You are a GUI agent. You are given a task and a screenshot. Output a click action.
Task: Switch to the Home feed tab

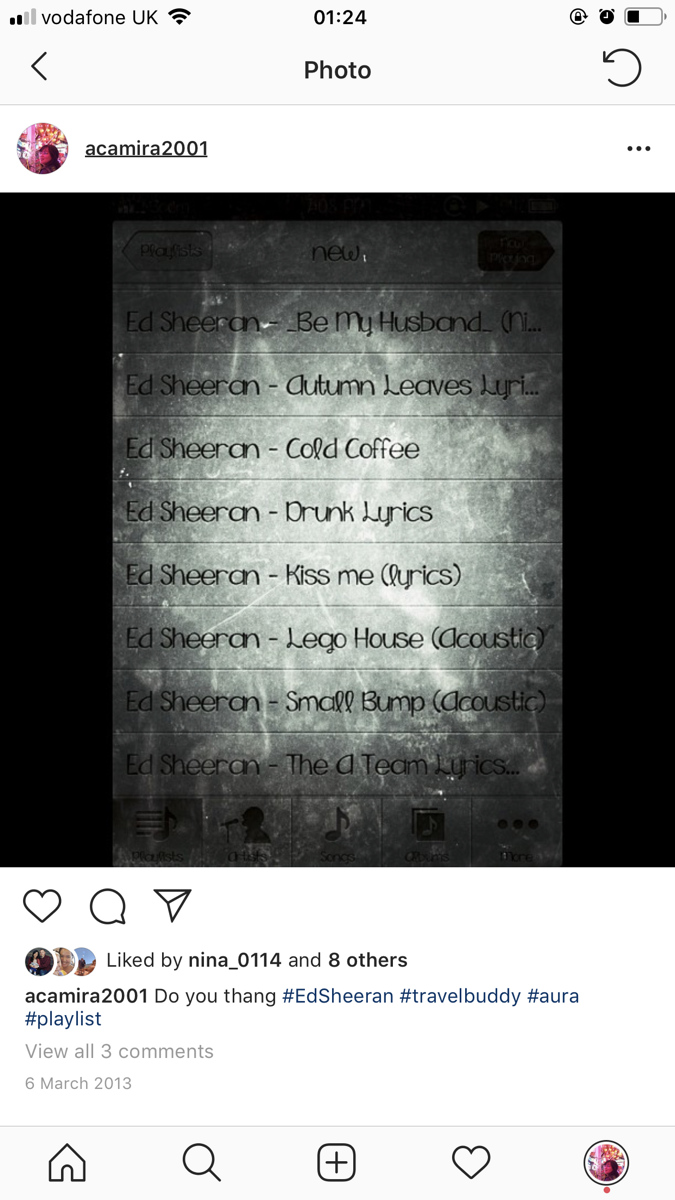coord(67,1162)
